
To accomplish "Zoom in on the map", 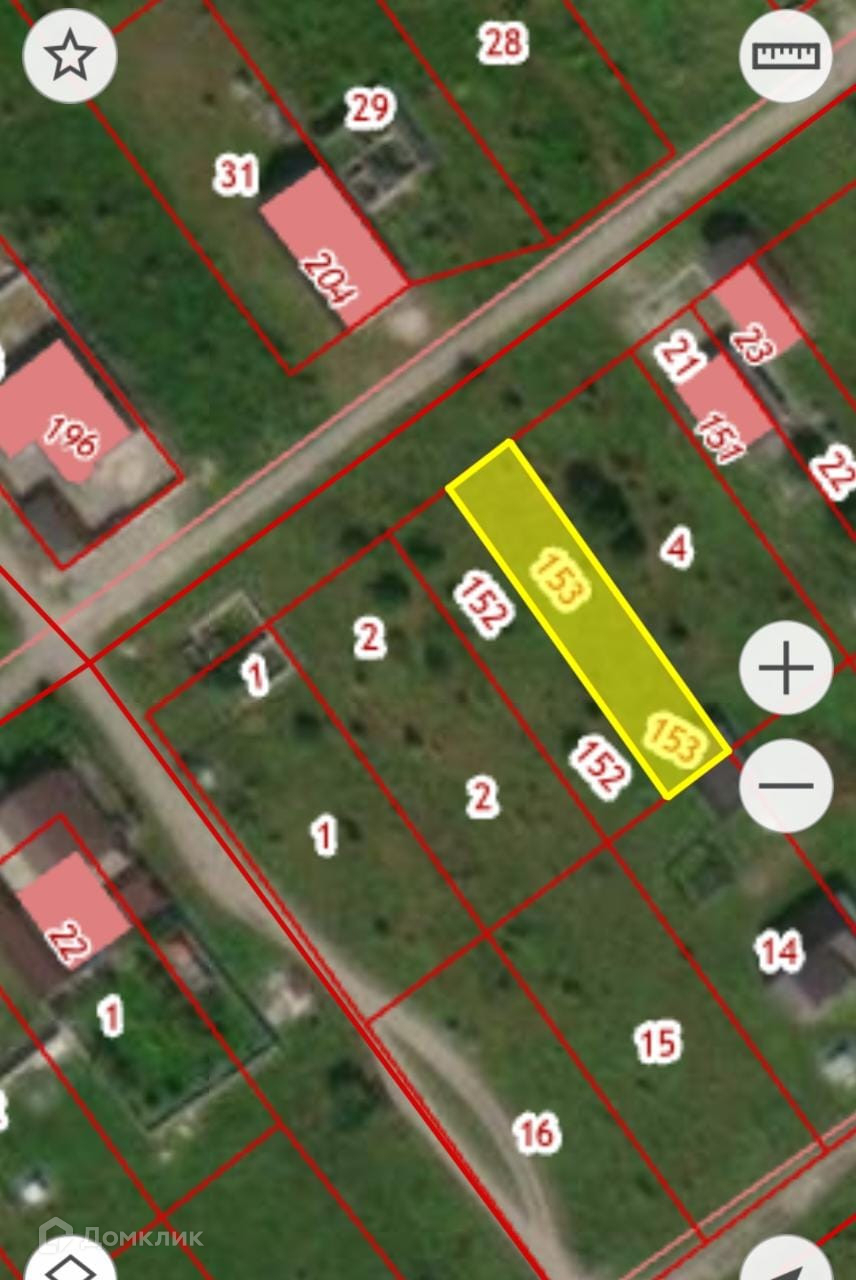I will point(786,668).
